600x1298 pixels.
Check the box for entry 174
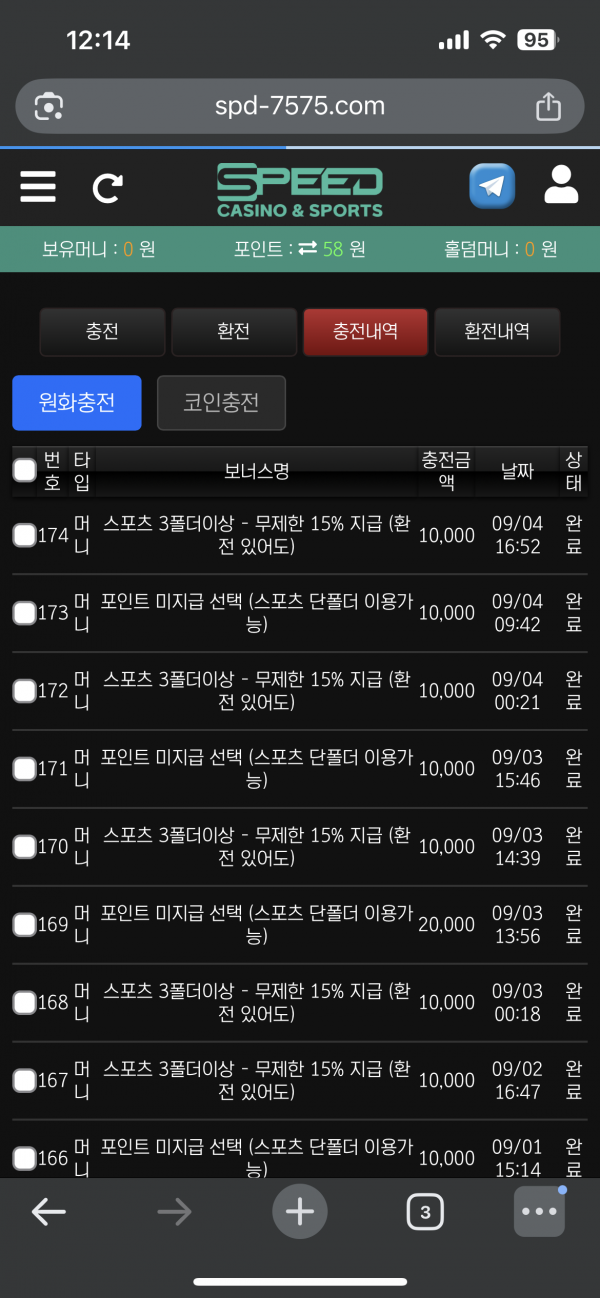tap(25, 535)
